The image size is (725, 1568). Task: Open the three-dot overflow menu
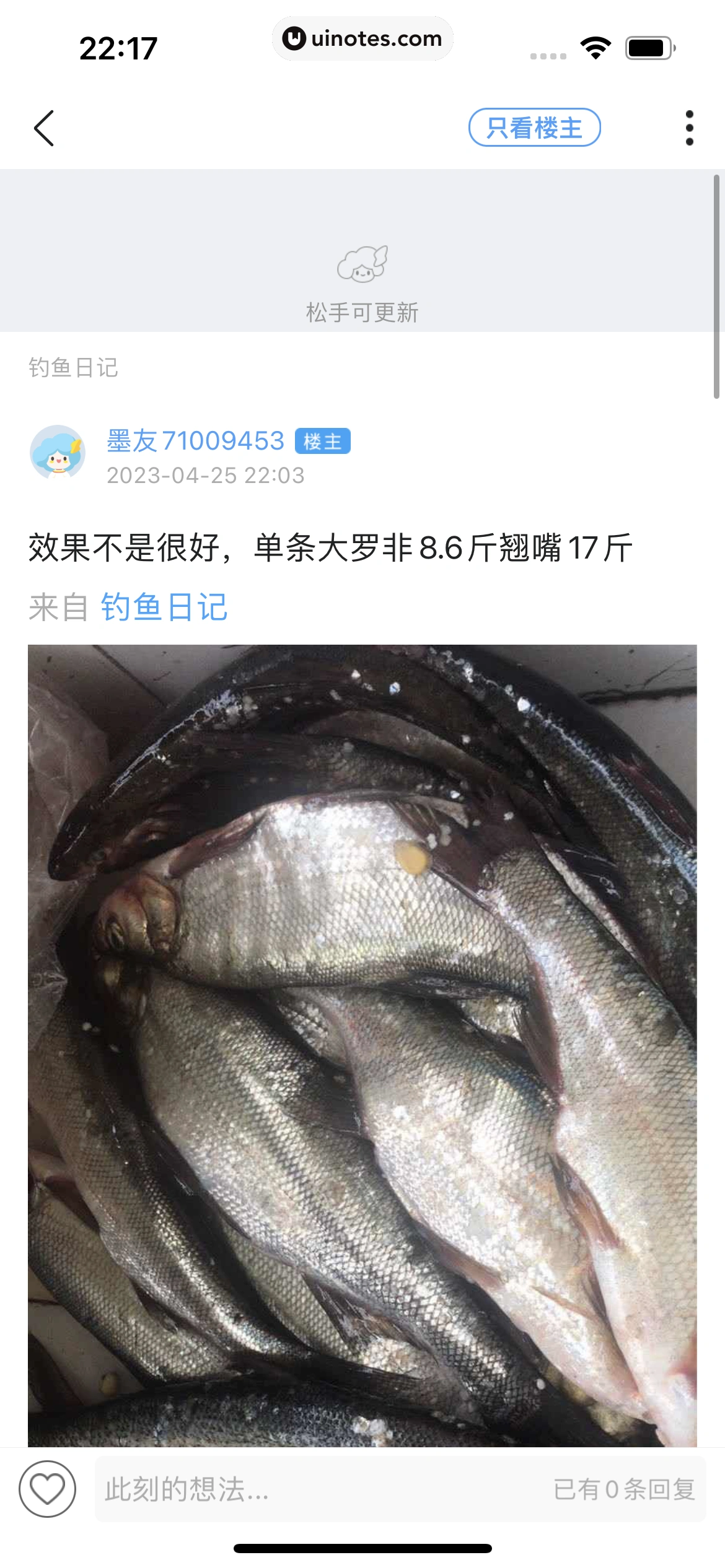tap(689, 128)
